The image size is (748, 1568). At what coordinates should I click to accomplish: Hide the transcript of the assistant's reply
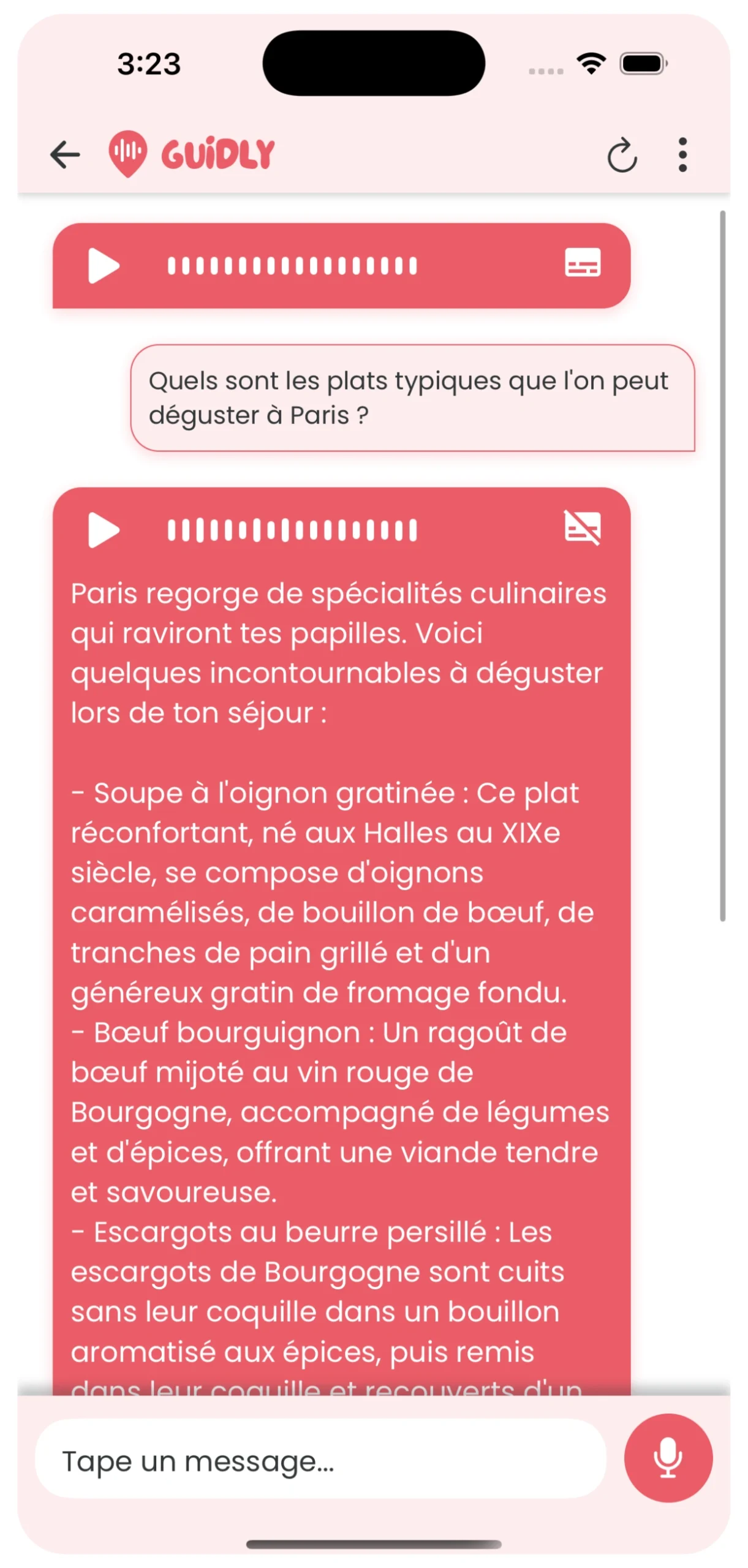[x=581, y=529]
